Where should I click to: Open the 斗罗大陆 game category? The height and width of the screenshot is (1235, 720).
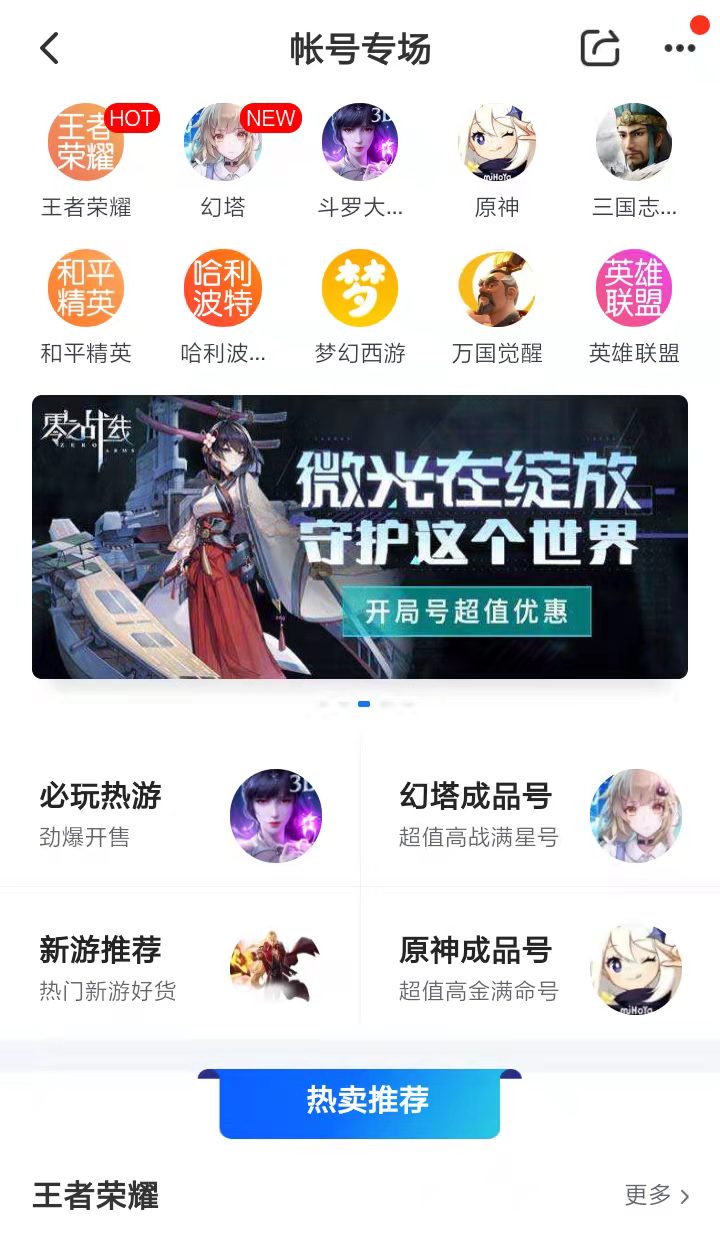[360, 142]
